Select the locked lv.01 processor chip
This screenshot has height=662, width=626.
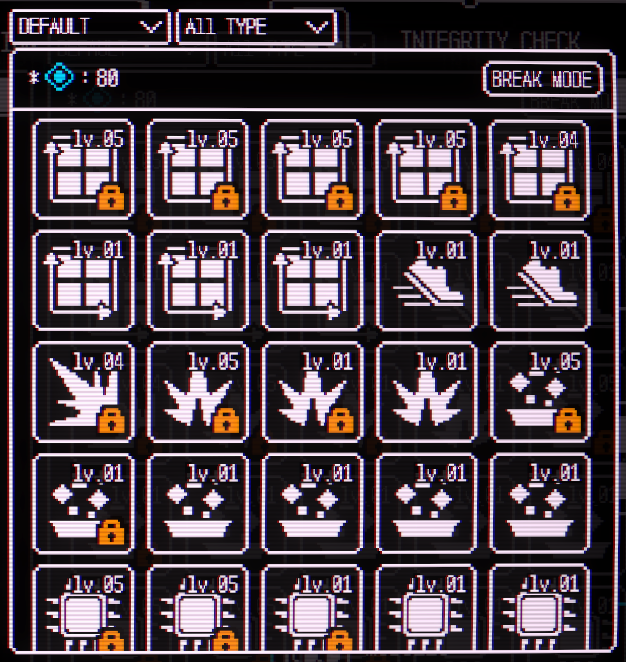coord(311,608)
